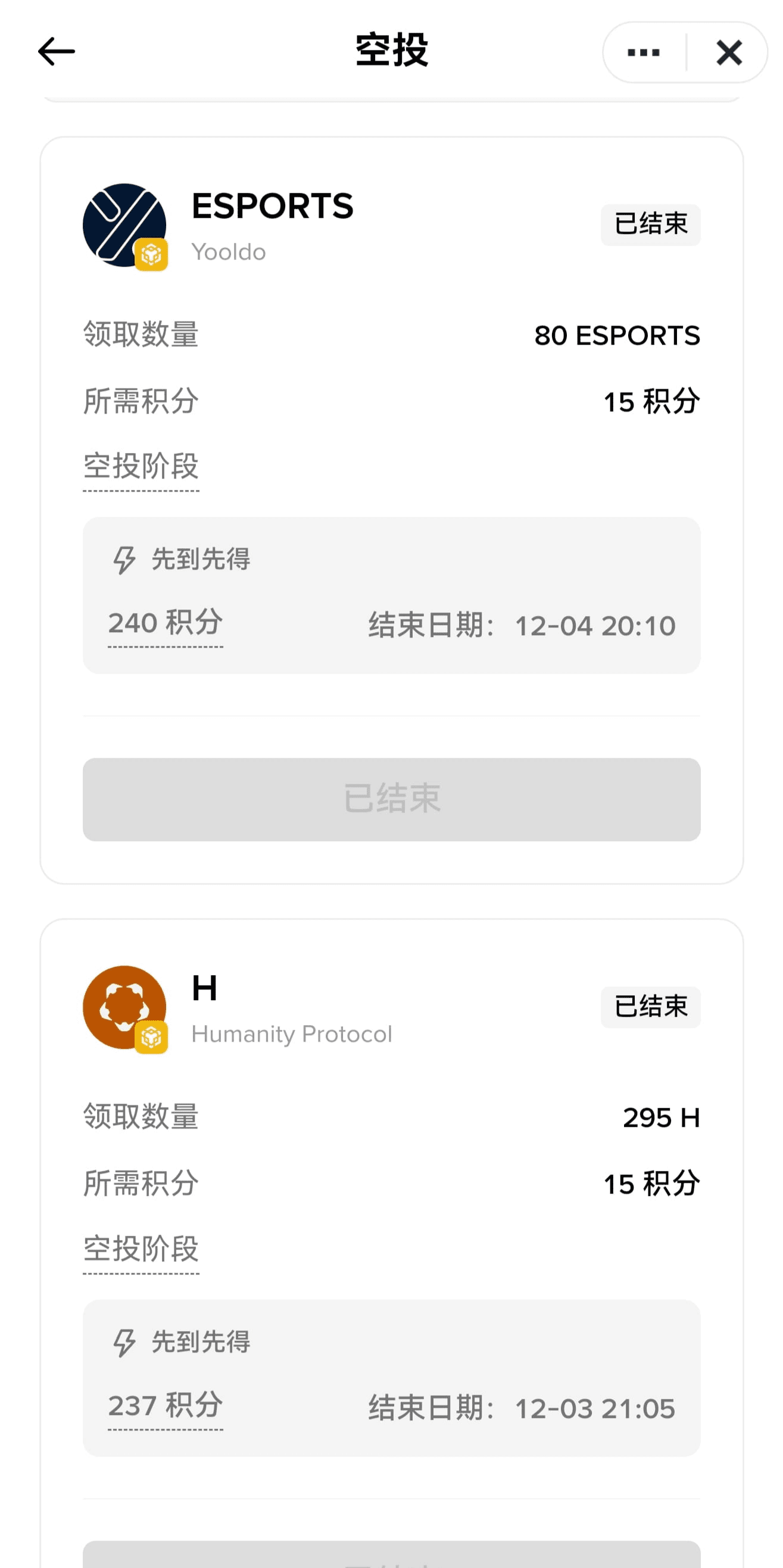Screen dimensions: 783x1568
Task: Tap the 240 积分 threshold hint
Action: (166, 624)
